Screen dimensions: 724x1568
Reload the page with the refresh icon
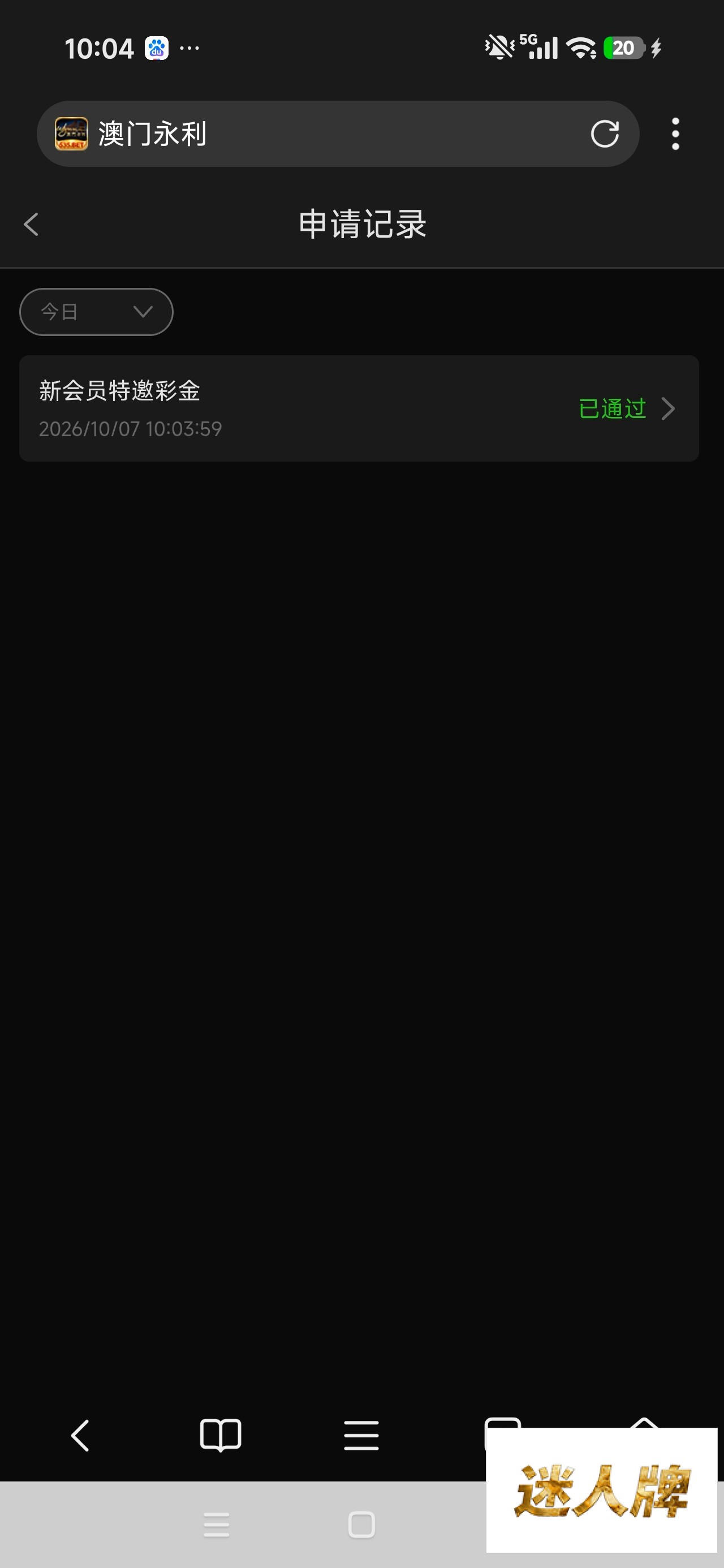(605, 134)
